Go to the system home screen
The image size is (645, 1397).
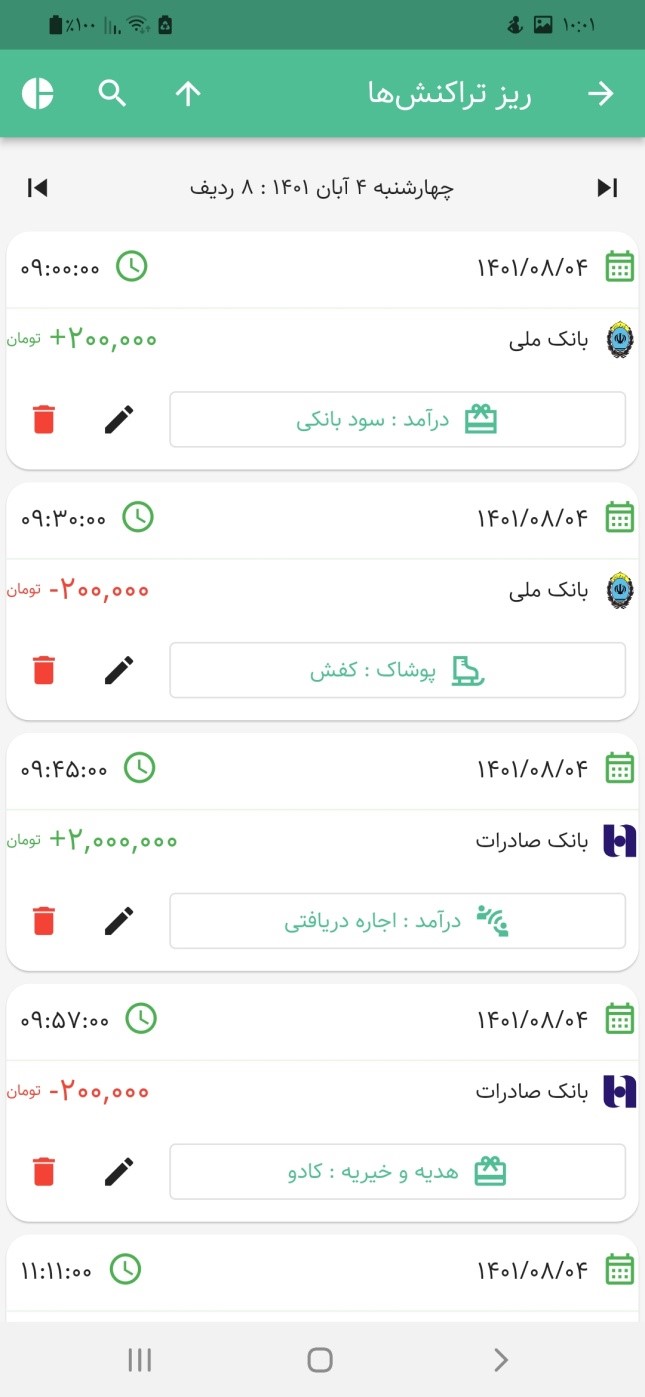click(320, 1360)
